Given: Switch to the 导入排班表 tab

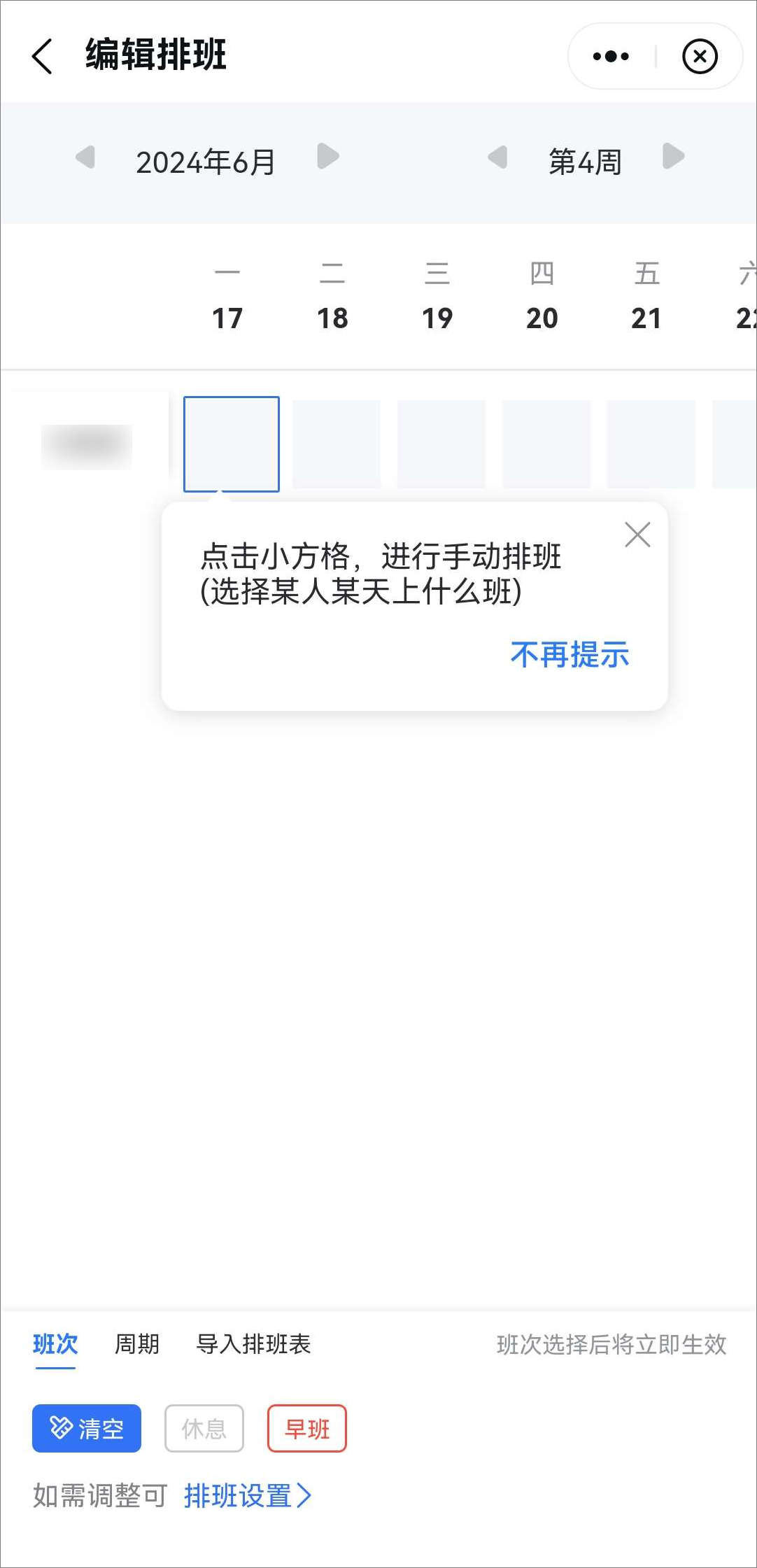Looking at the screenshot, I should click(x=253, y=1344).
